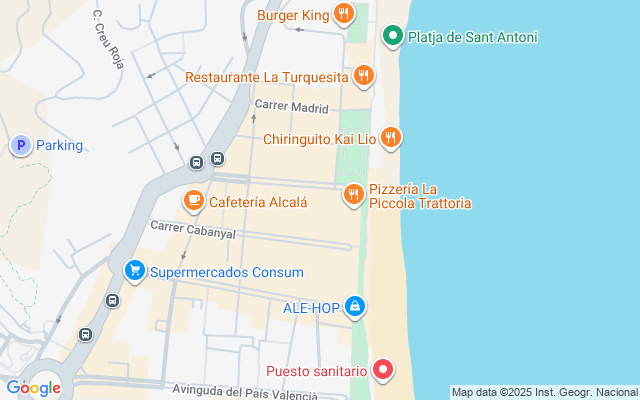
Task: Open Restaurante La Turquesita marker
Action: pyautogui.click(x=364, y=75)
